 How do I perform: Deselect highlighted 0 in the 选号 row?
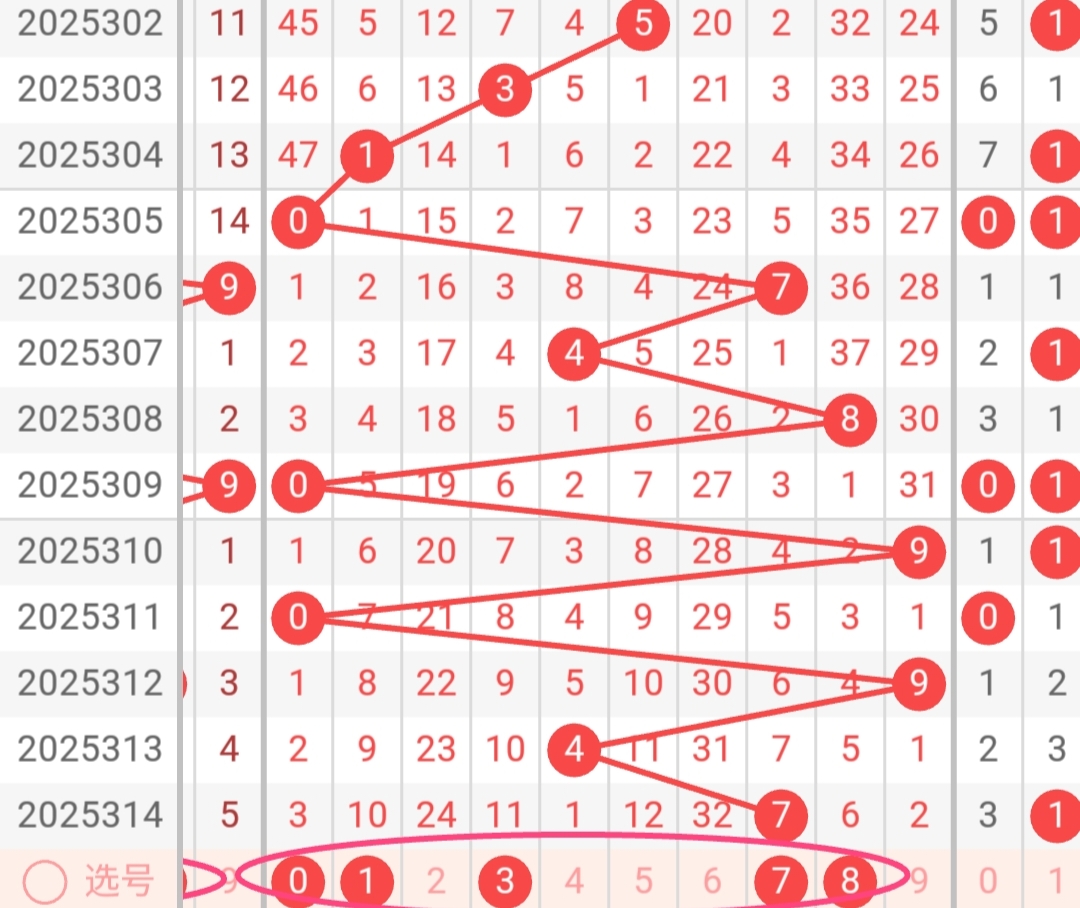click(298, 881)
